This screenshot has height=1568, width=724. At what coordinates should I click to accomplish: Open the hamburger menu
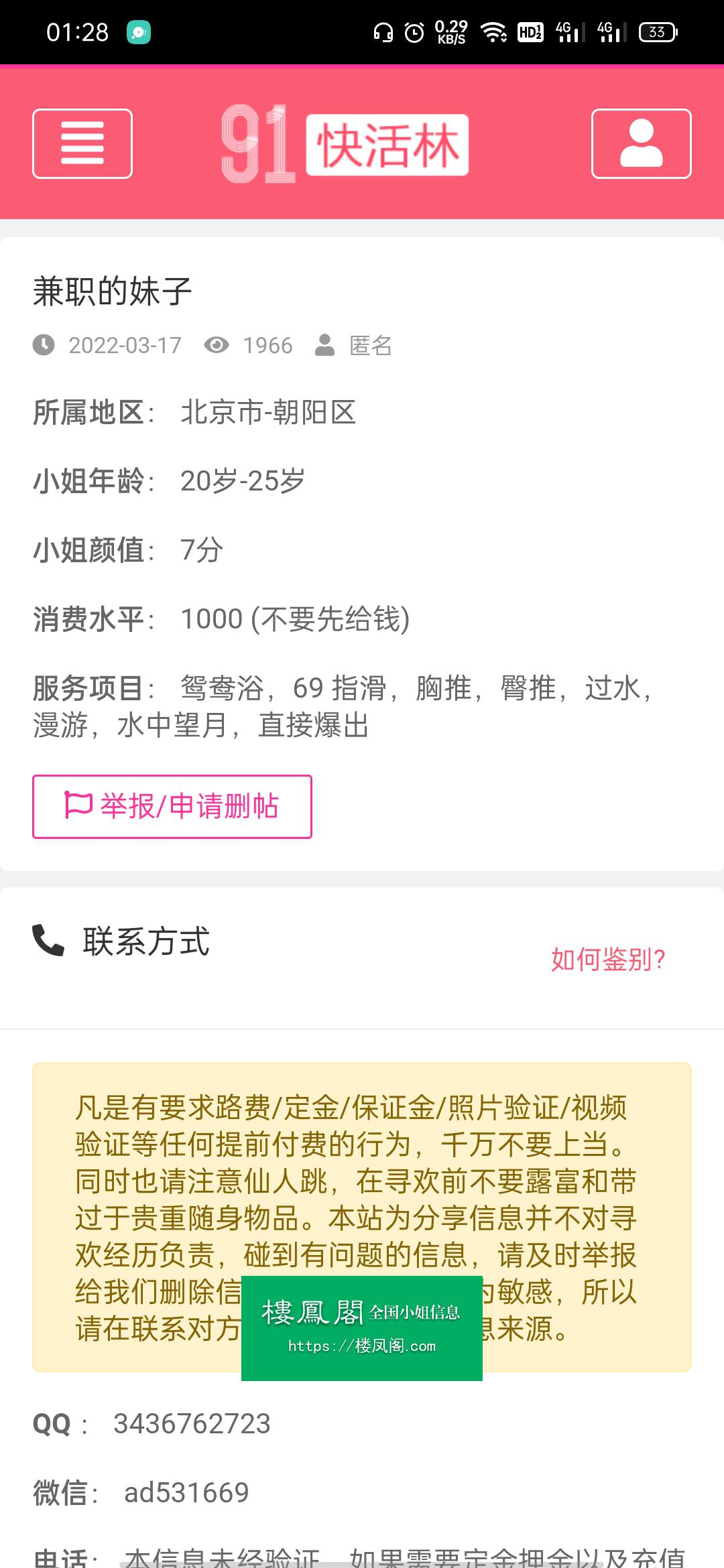pyautogui.click(x=82, y=143)
